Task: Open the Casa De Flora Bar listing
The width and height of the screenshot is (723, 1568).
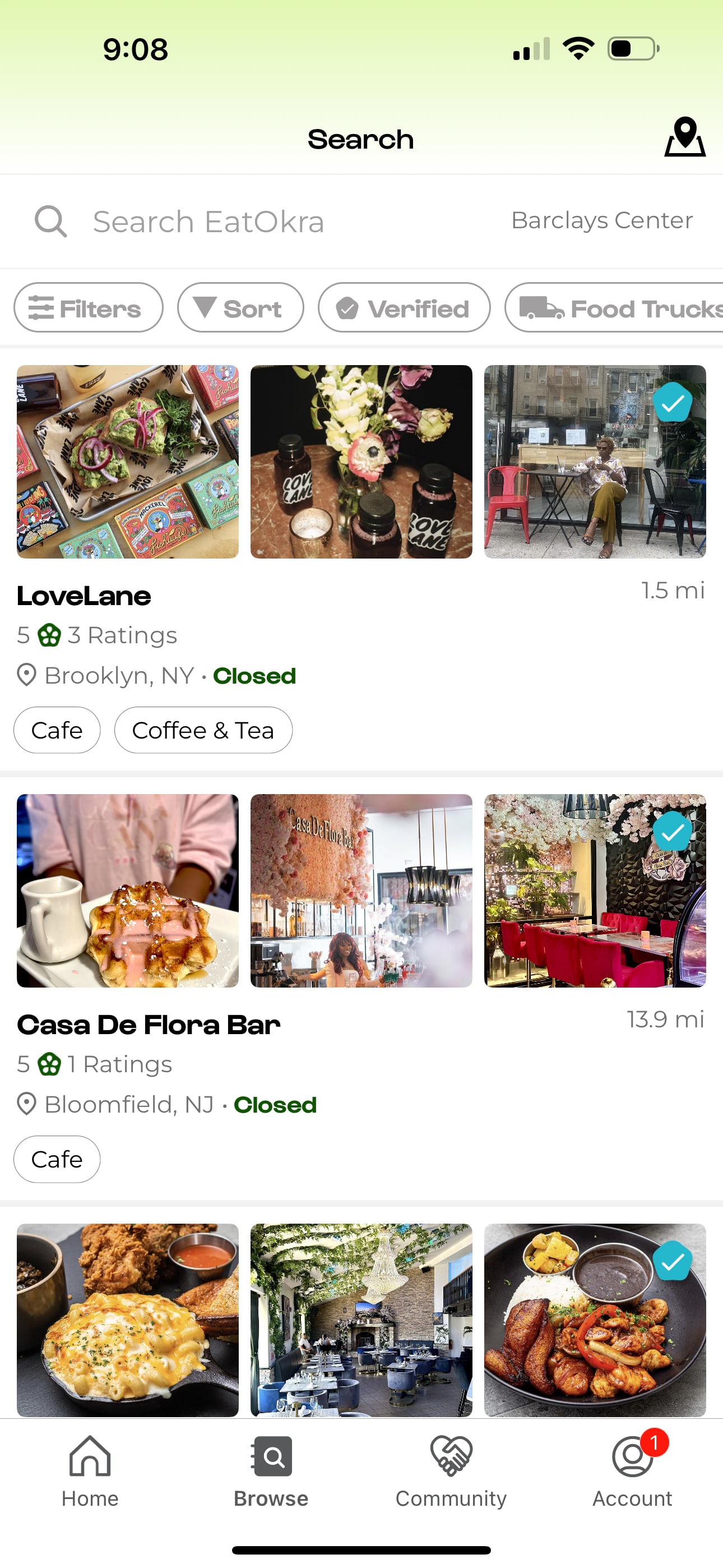Action: [149, 1025]
